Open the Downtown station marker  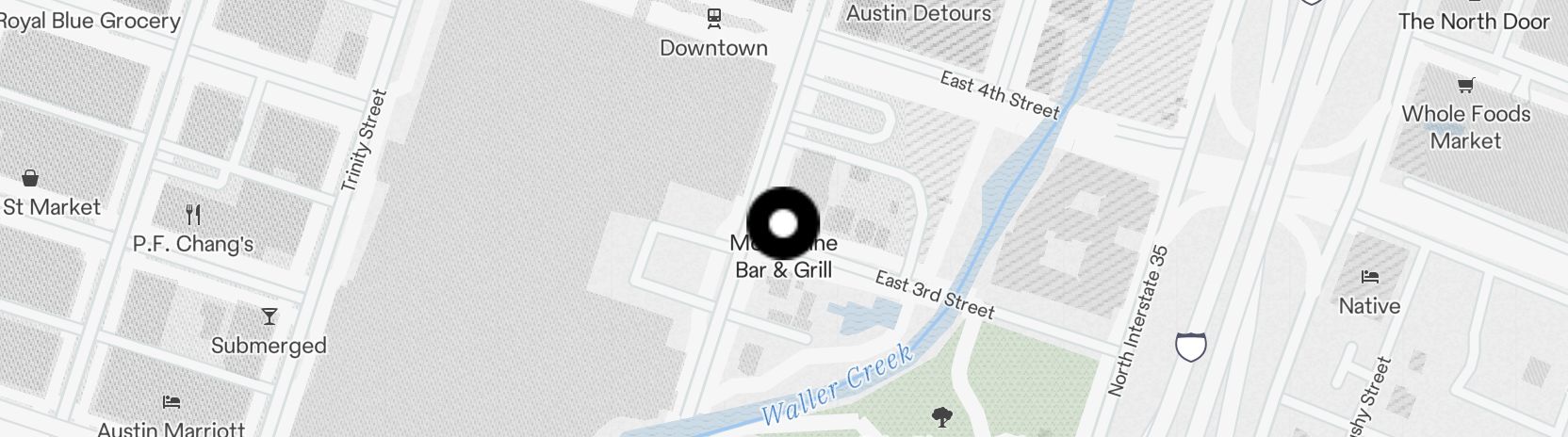tap(714, 19)
